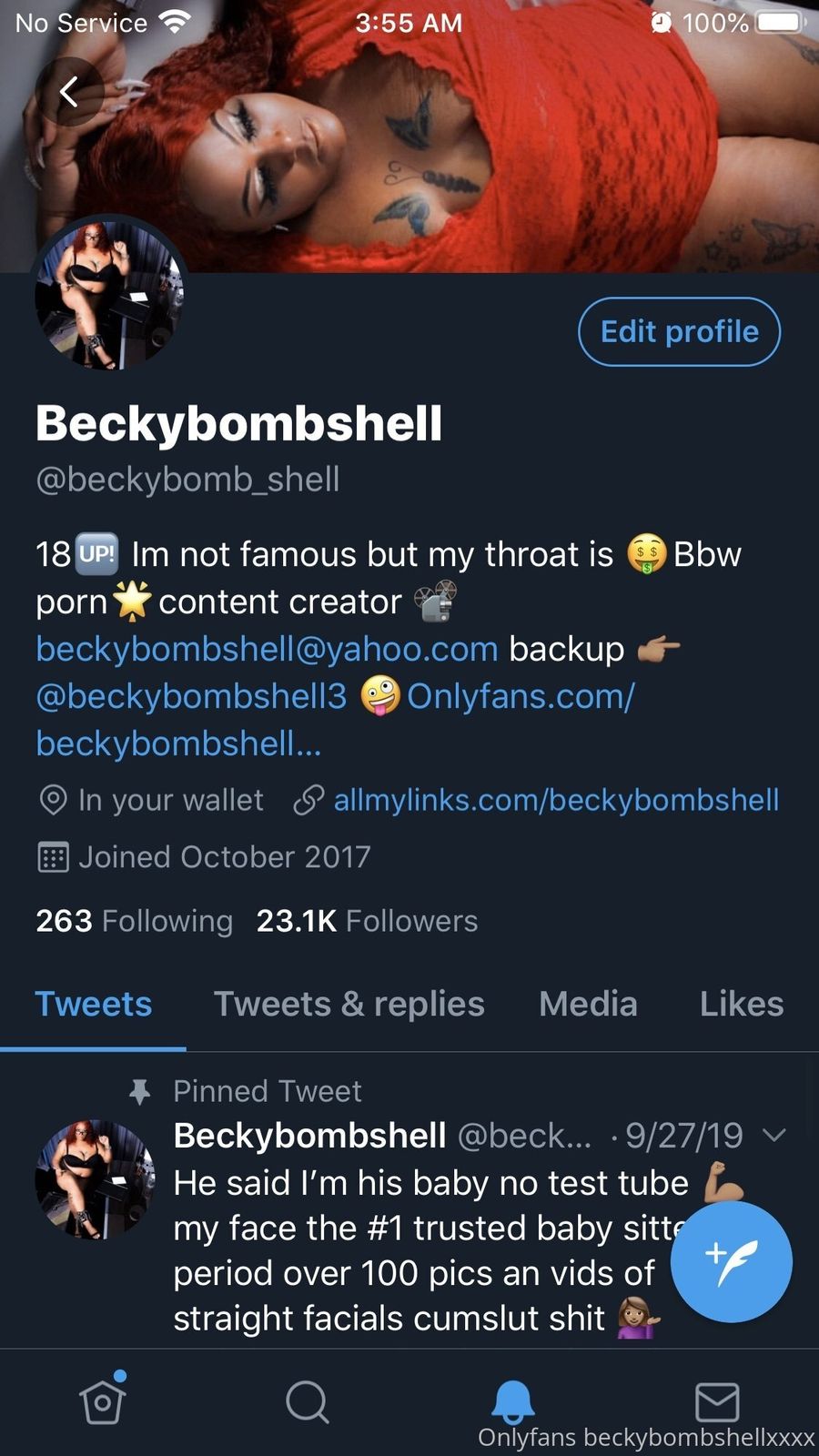Open the @beckybombshell3 backup account mention

191,696
